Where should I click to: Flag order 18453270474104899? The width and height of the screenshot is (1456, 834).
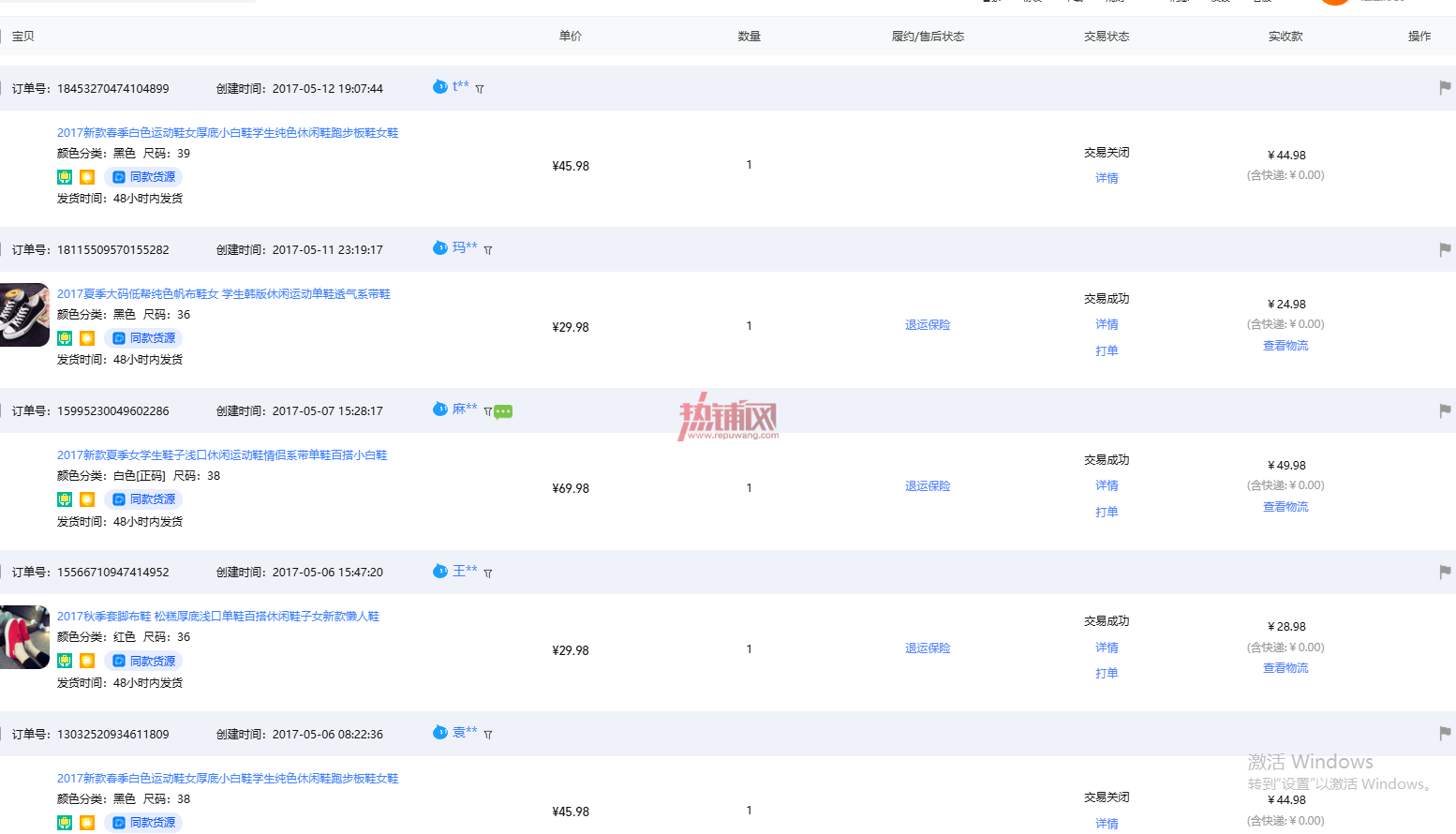(1445, 87)
